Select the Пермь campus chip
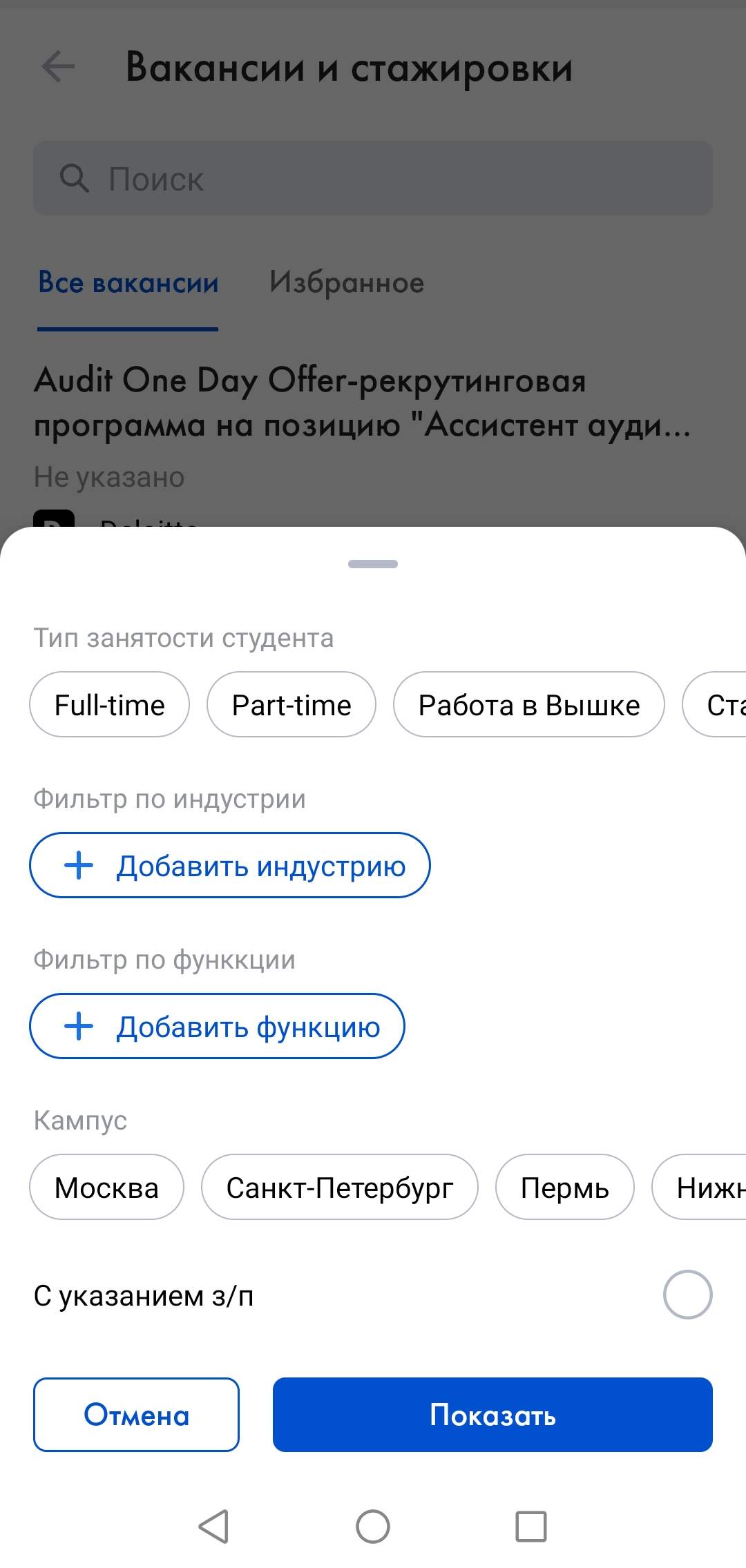The height and width of the screenshot is (1568, 746). click(564, 1188)
